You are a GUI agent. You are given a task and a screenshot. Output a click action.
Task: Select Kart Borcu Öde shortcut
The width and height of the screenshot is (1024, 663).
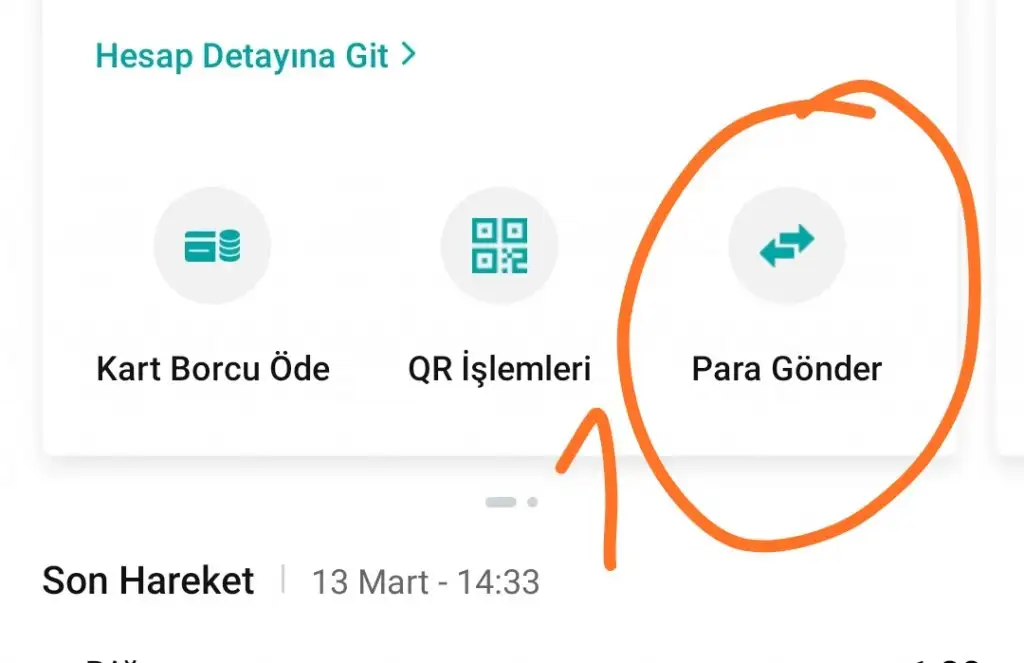pyautogui.click(x=212, y=246)
